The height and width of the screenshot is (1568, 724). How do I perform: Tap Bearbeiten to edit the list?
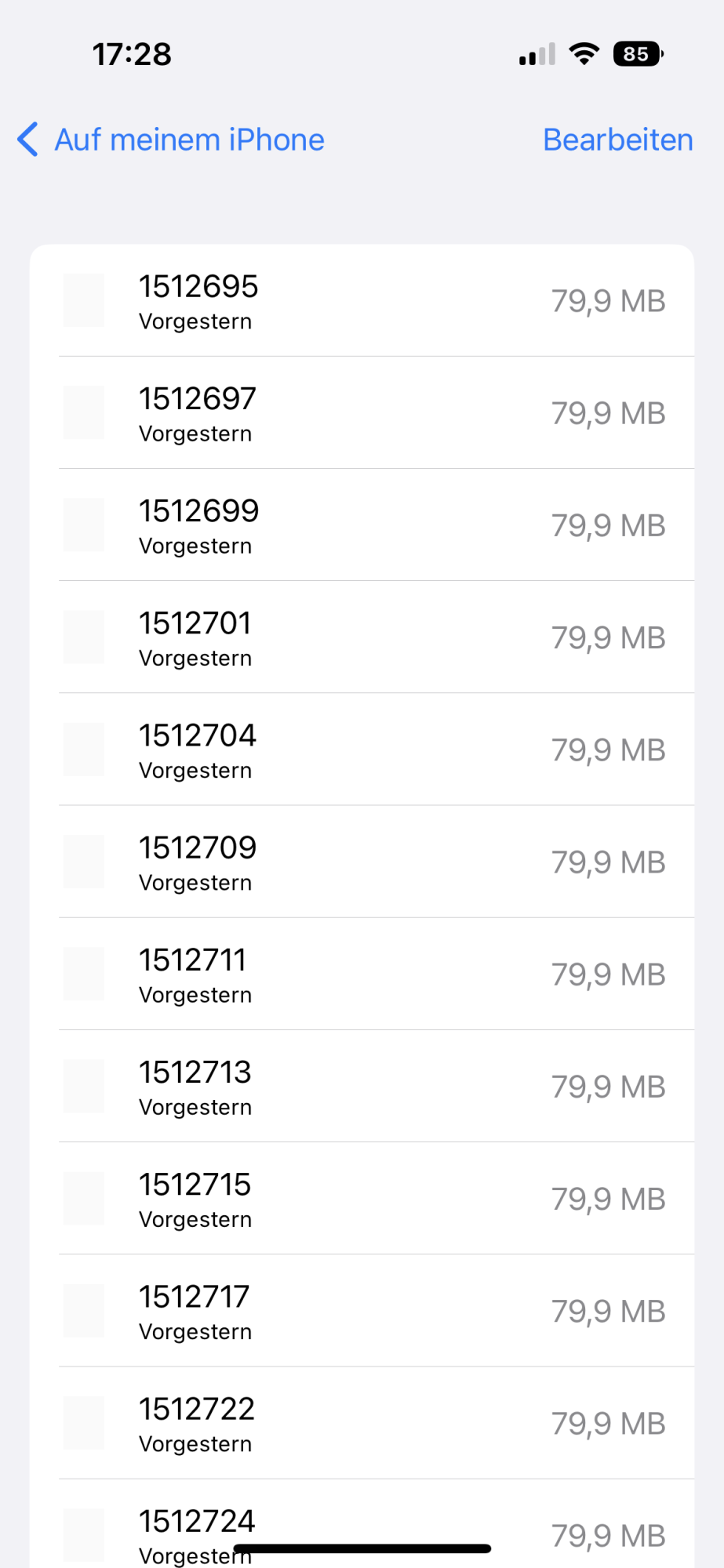pyautogui.click(x=618, y=140)
